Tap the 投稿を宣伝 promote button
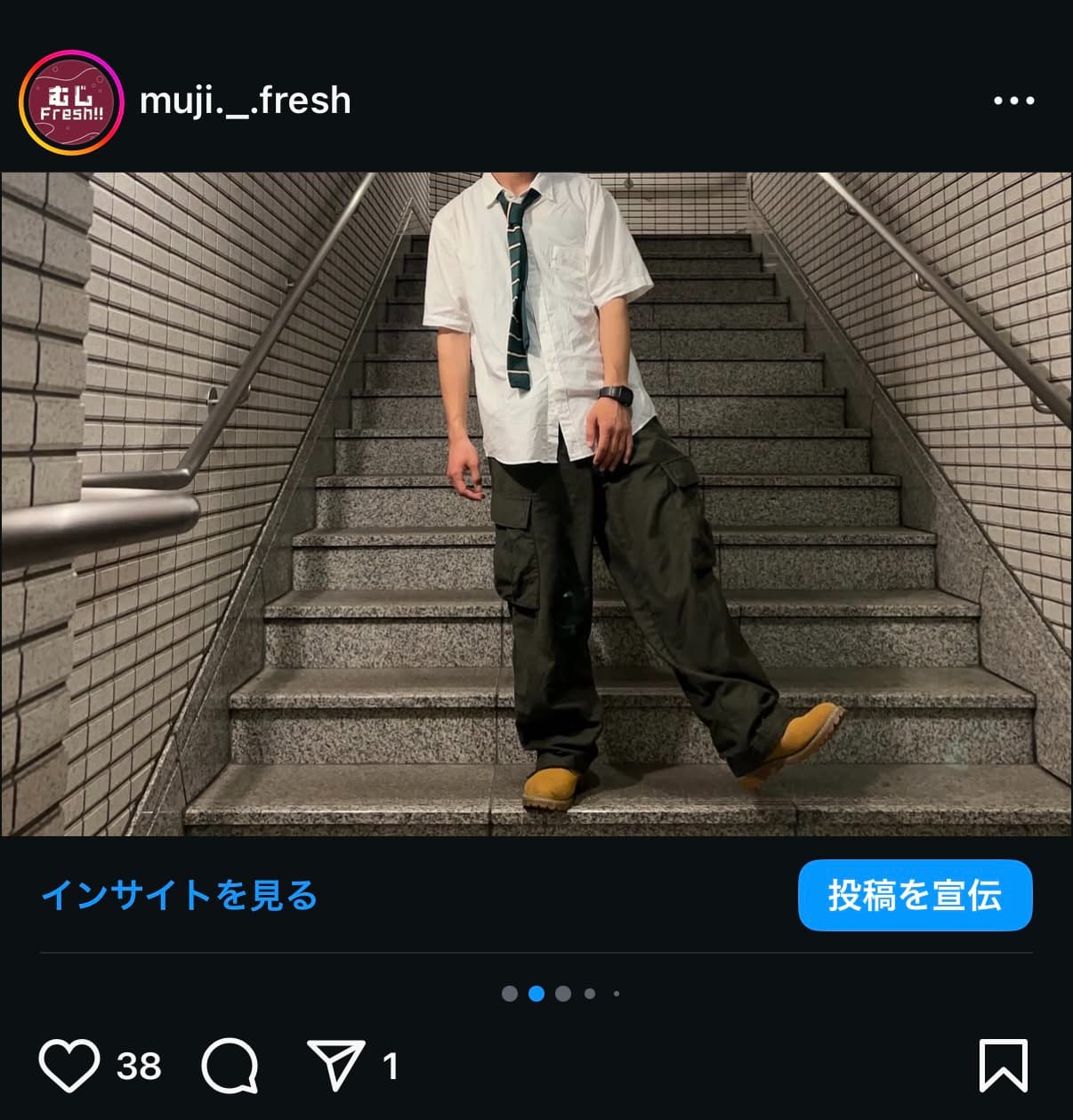Image resolution: width=1073 pixels, height=1120 pixels. 915,895
